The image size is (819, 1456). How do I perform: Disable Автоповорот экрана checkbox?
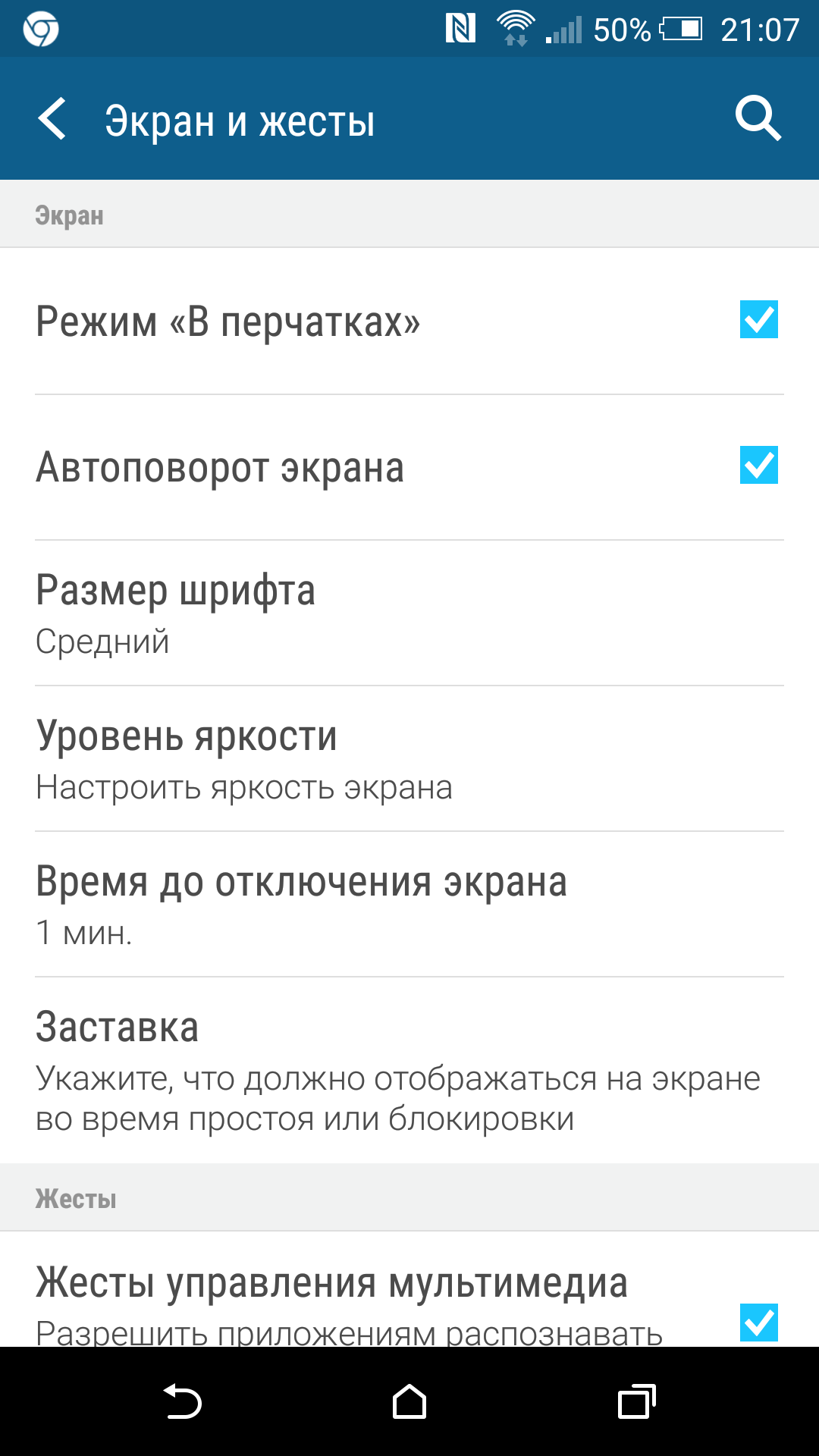[x=758, y=465]
